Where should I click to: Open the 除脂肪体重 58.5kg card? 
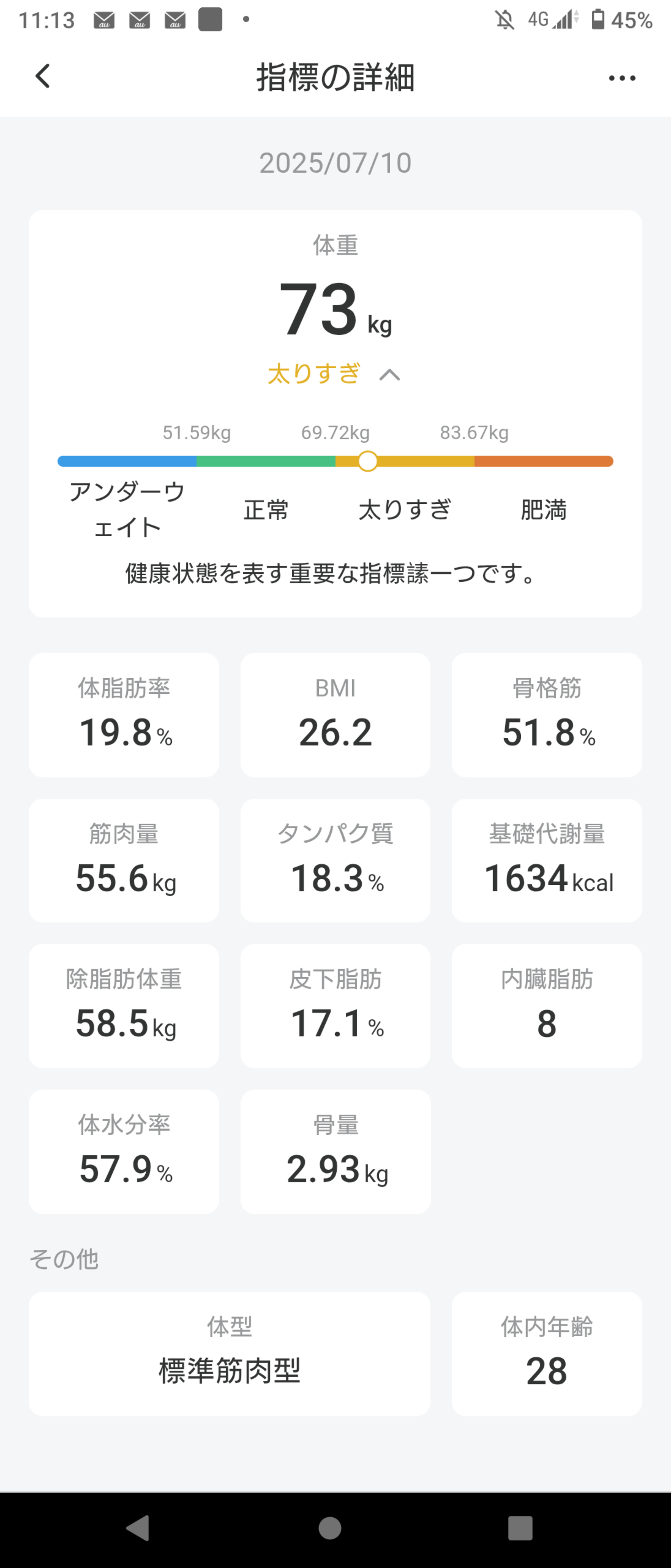pos(124,1006)
